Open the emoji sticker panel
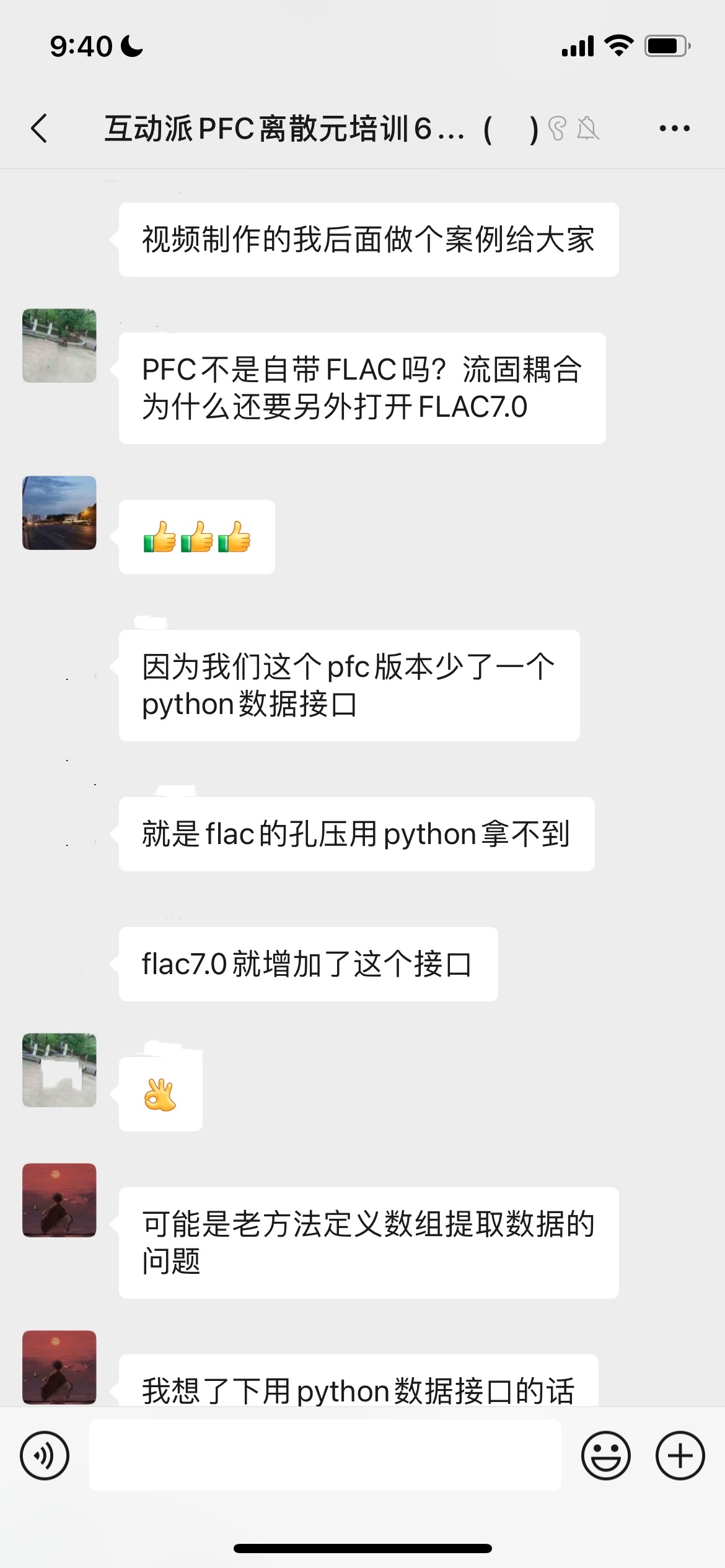 605,1455
